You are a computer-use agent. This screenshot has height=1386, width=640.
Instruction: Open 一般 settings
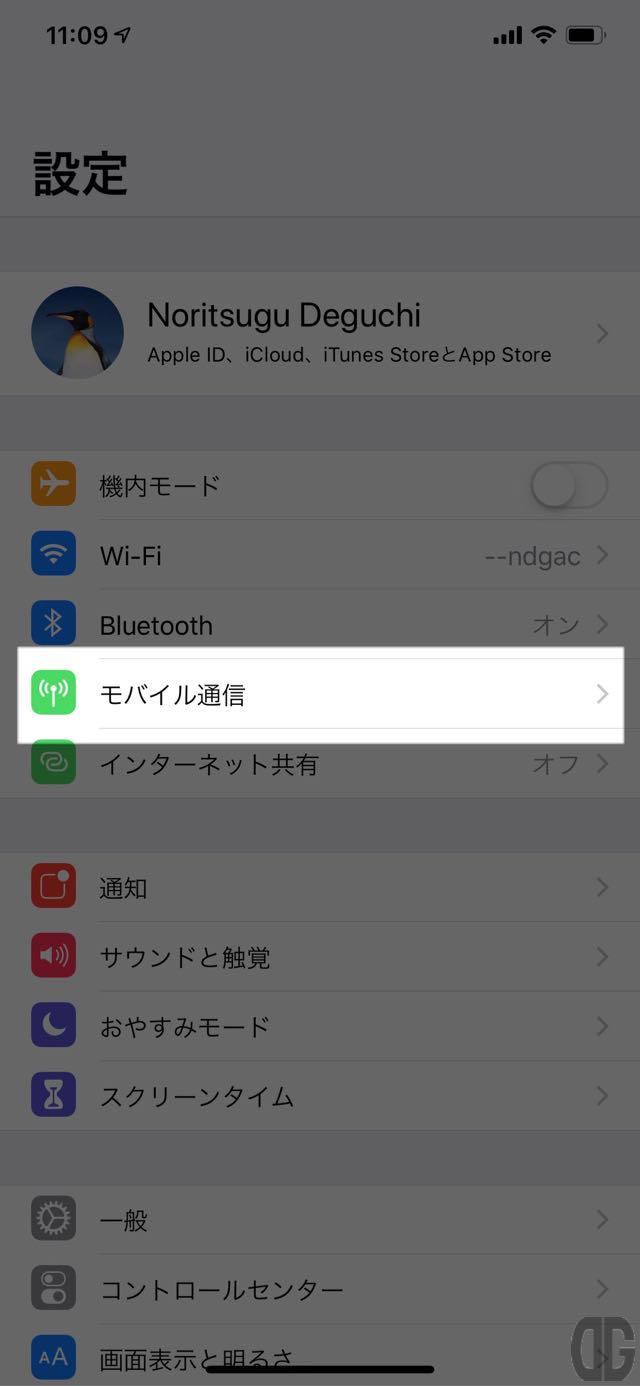click(320, 1220)
